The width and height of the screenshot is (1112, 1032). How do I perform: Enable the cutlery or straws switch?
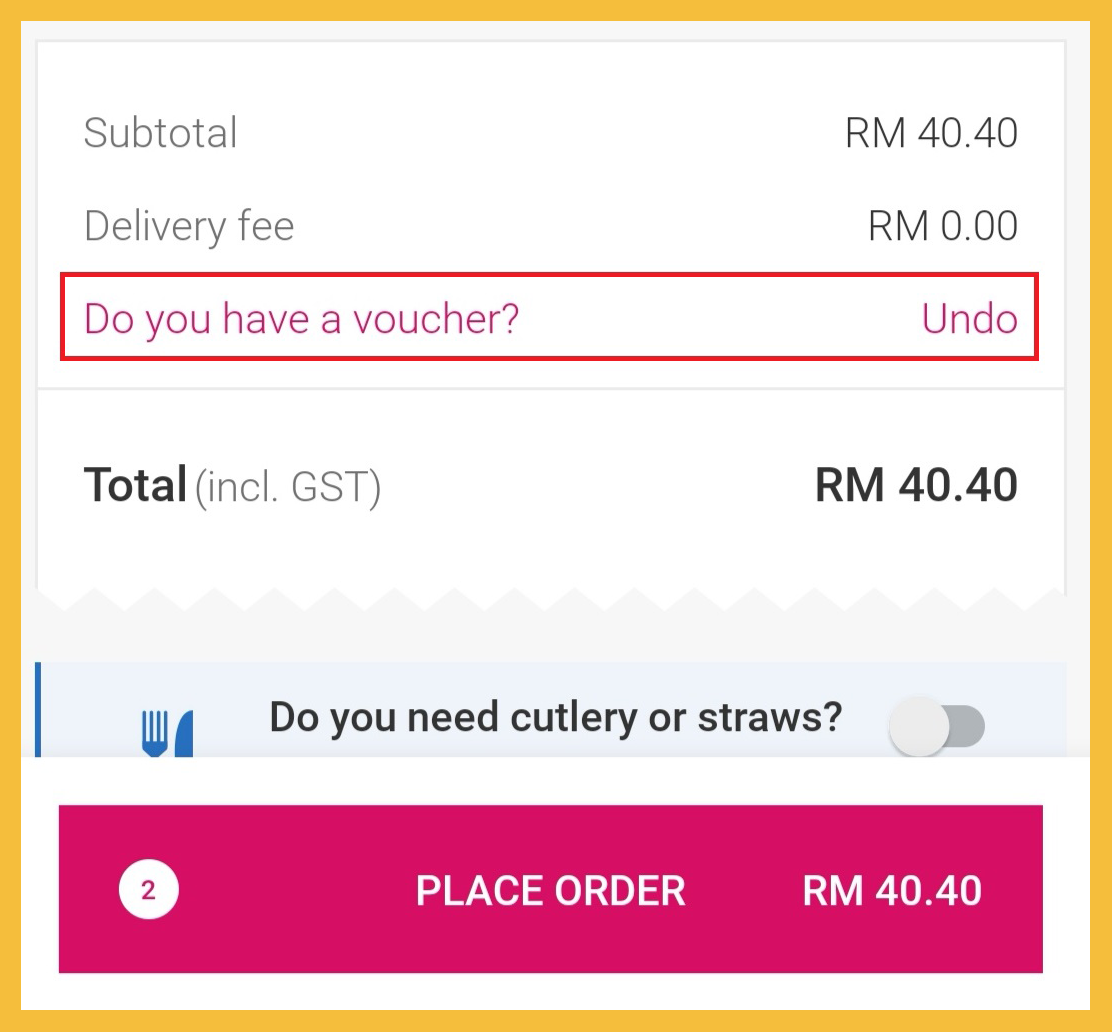pyautogui.click(x=936, y=727)
